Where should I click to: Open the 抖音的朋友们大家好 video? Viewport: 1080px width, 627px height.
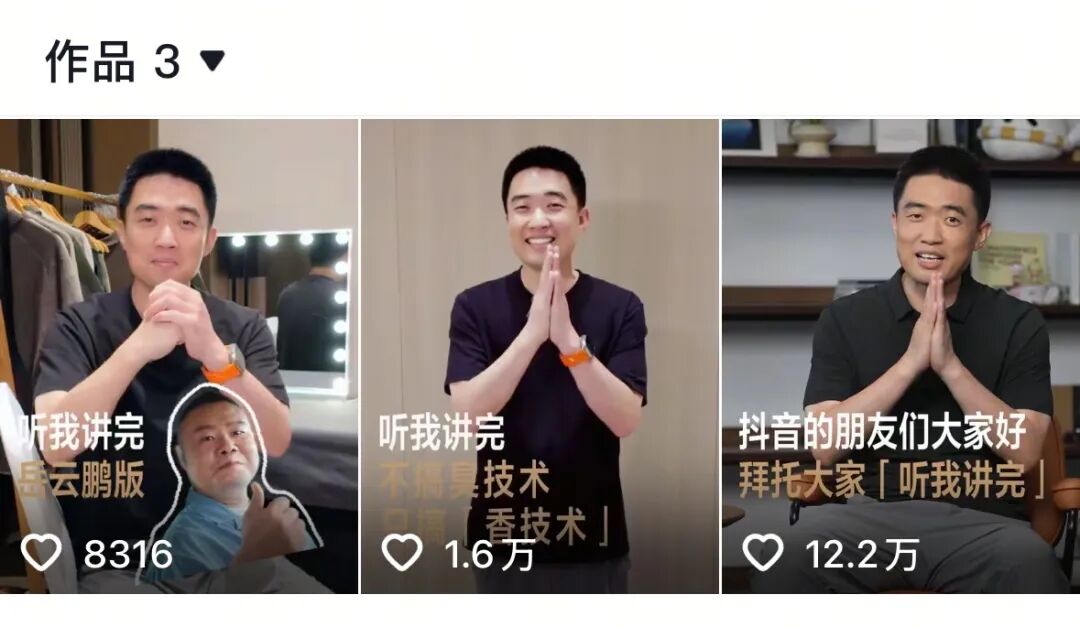900,355
